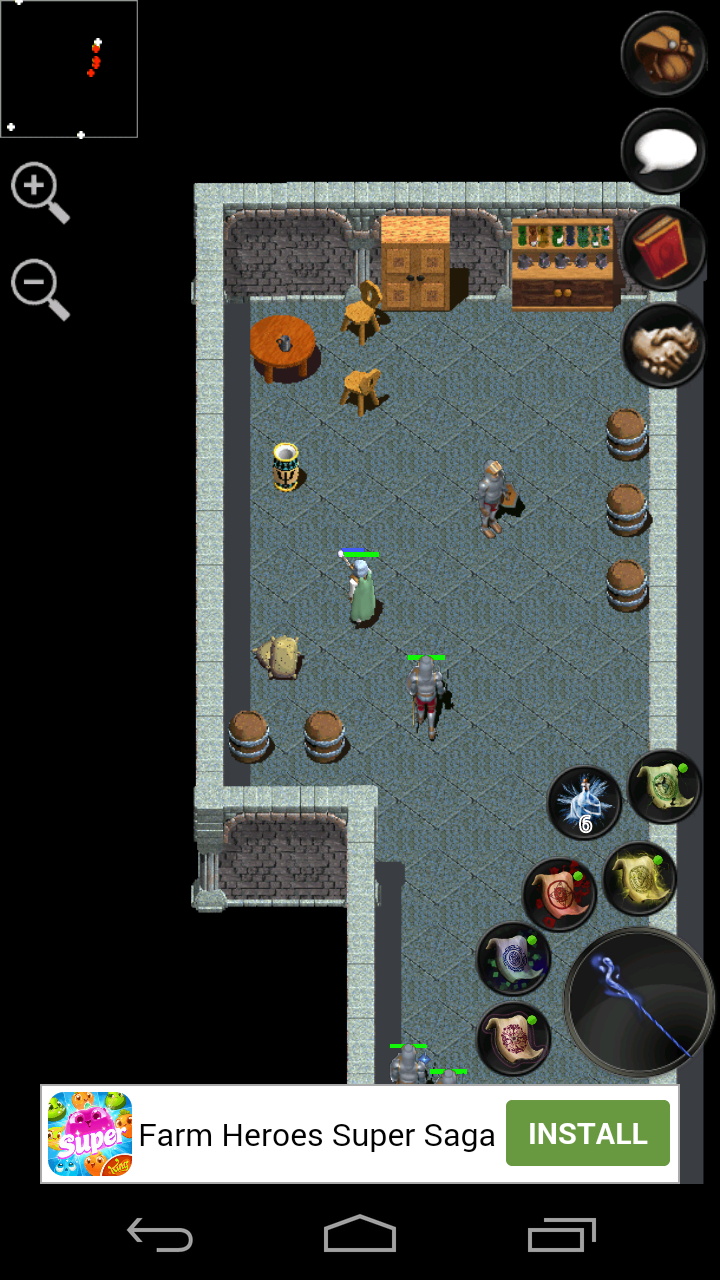Screen dimensions: 720x1280
Task: Cast the red spell scroll
Action: point(560,893)
